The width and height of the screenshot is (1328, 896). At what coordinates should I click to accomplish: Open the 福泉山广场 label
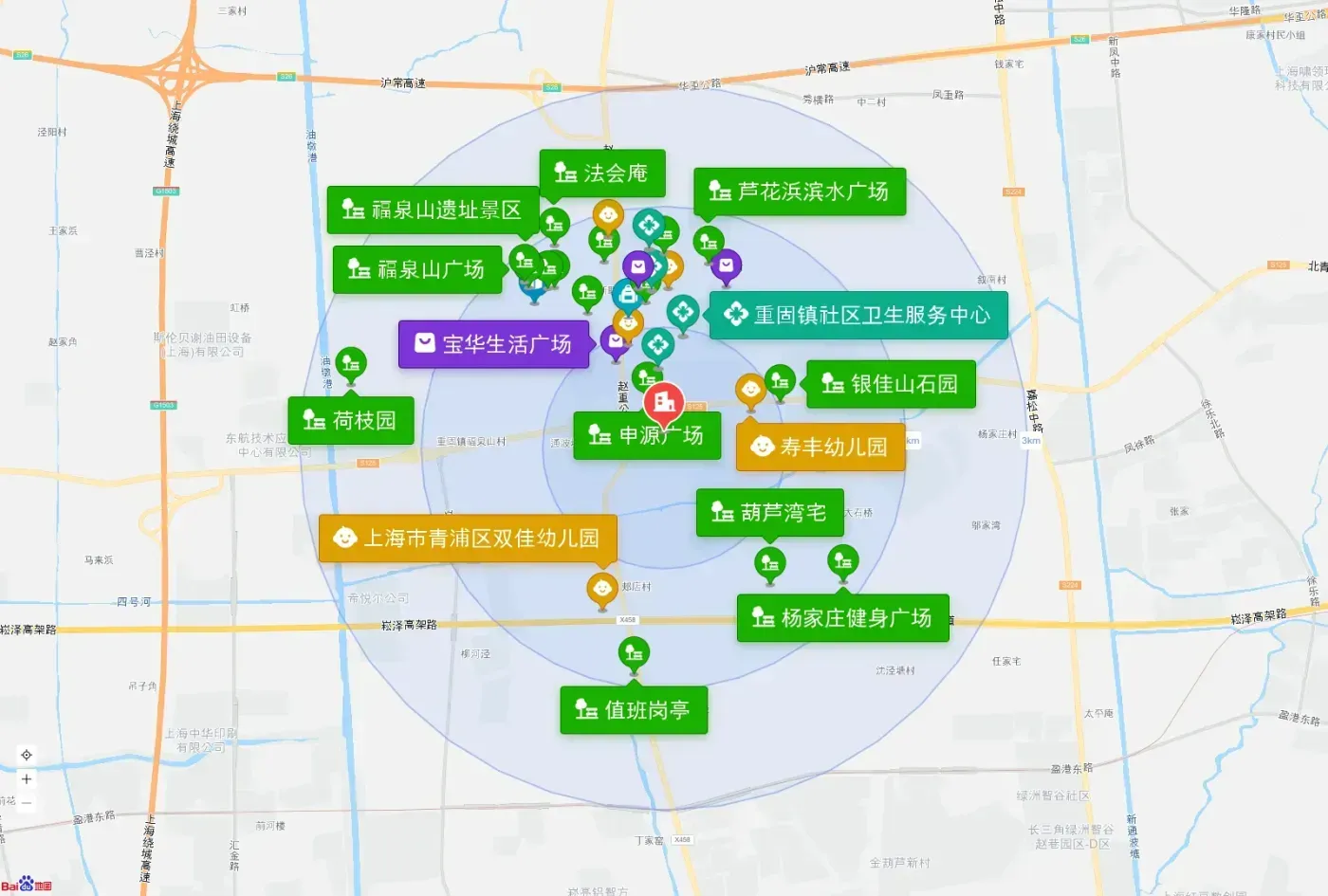(x=417, y=269)
